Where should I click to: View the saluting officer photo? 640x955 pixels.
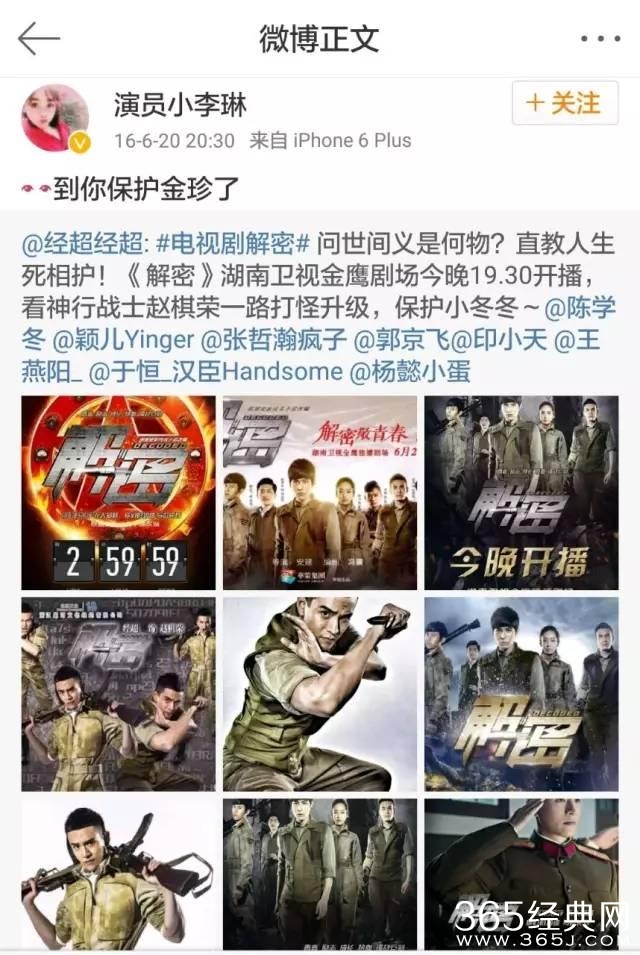coord(521,872)
